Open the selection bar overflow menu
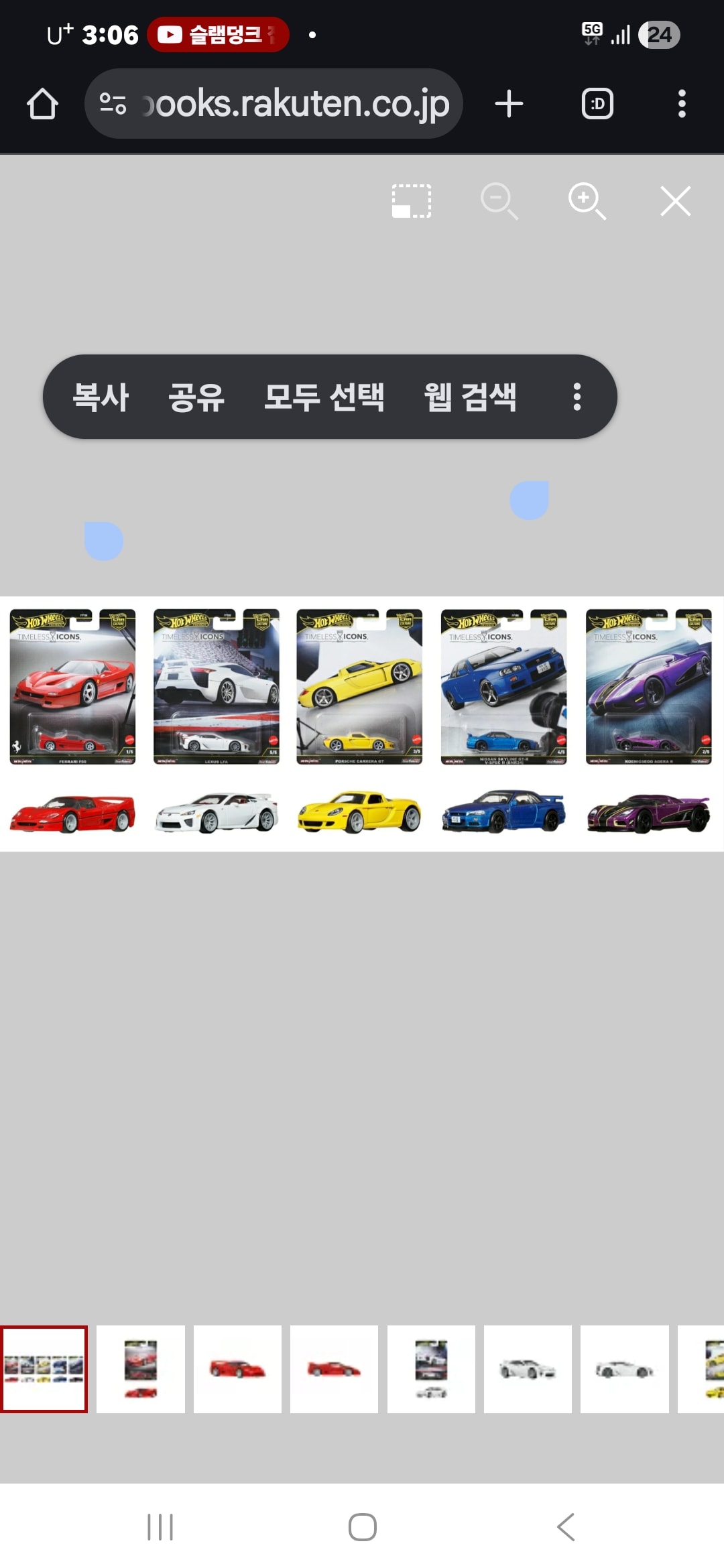The width and height of the screenshot is (724, 1568). coord(577,396)
